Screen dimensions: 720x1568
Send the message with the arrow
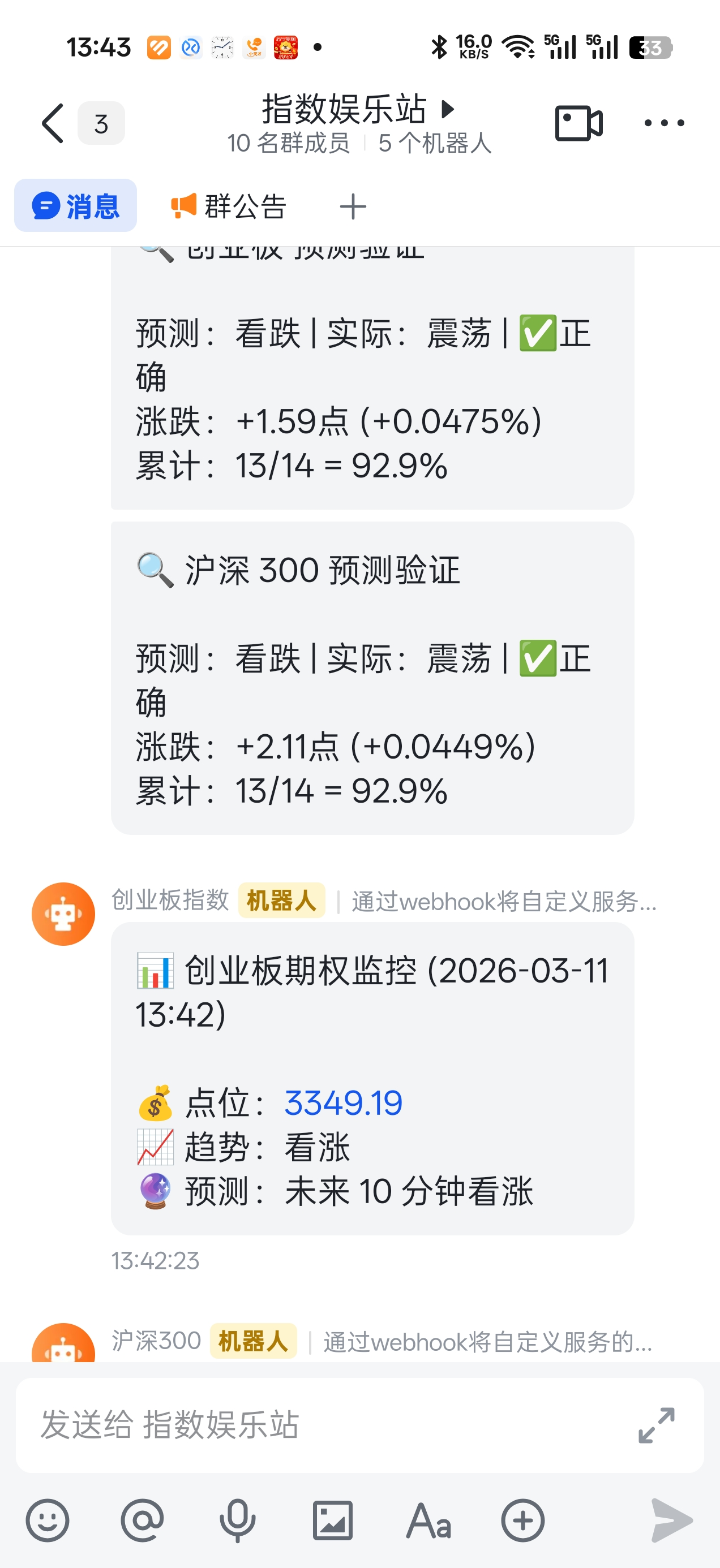(671, 1520)
